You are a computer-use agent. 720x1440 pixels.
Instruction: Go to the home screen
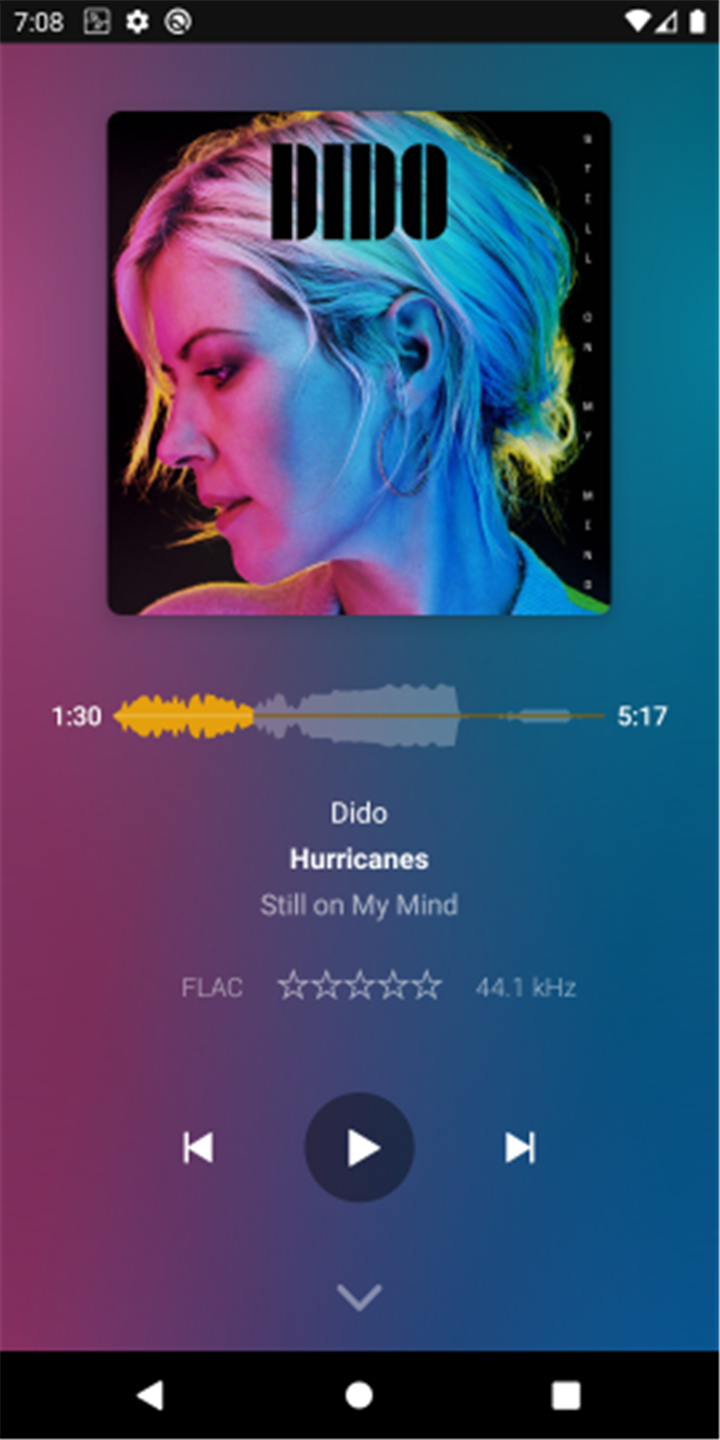click(x=359, y=1395)
